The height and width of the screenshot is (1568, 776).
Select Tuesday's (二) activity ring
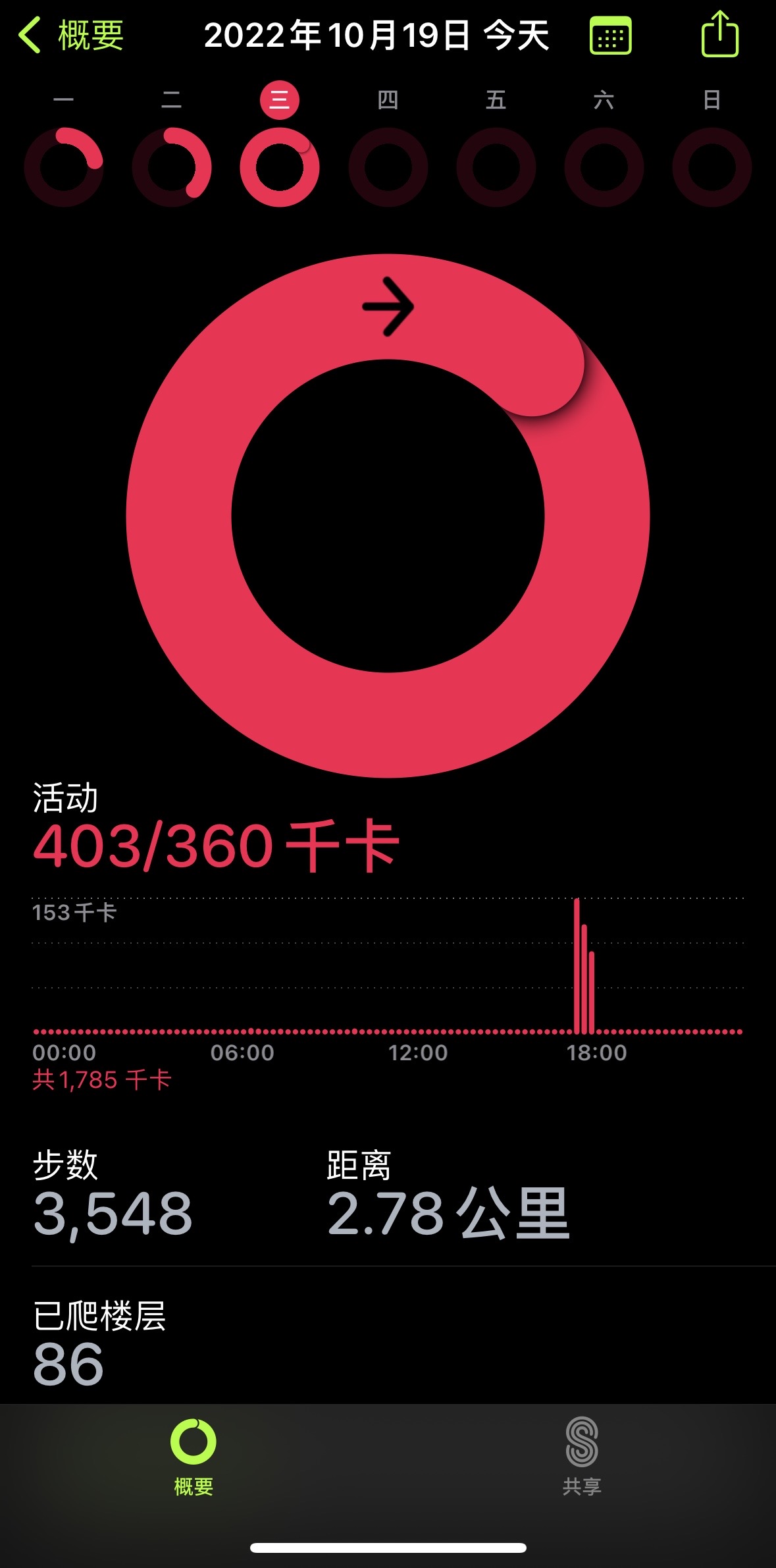(172, 167)
